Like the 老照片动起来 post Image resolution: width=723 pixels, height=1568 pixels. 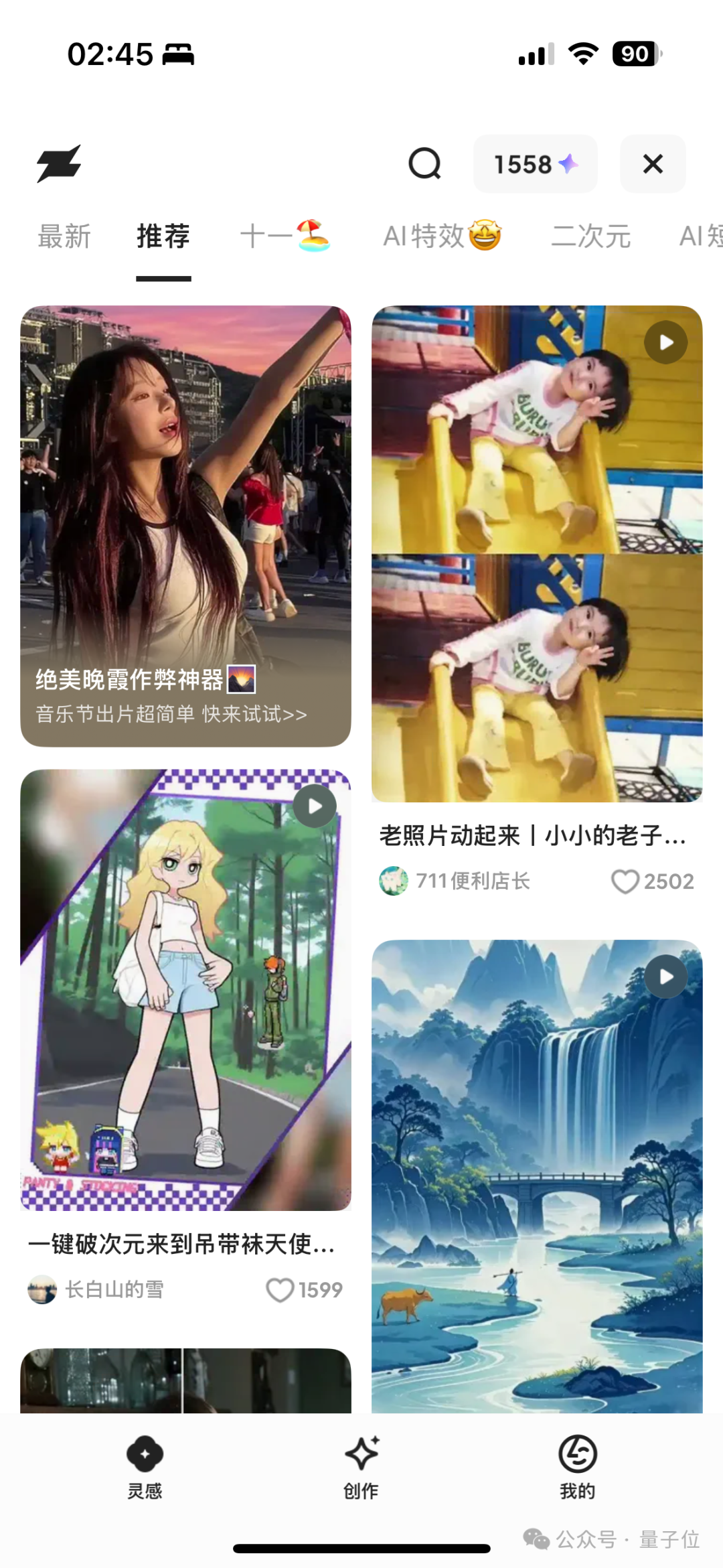coord(625,881)
